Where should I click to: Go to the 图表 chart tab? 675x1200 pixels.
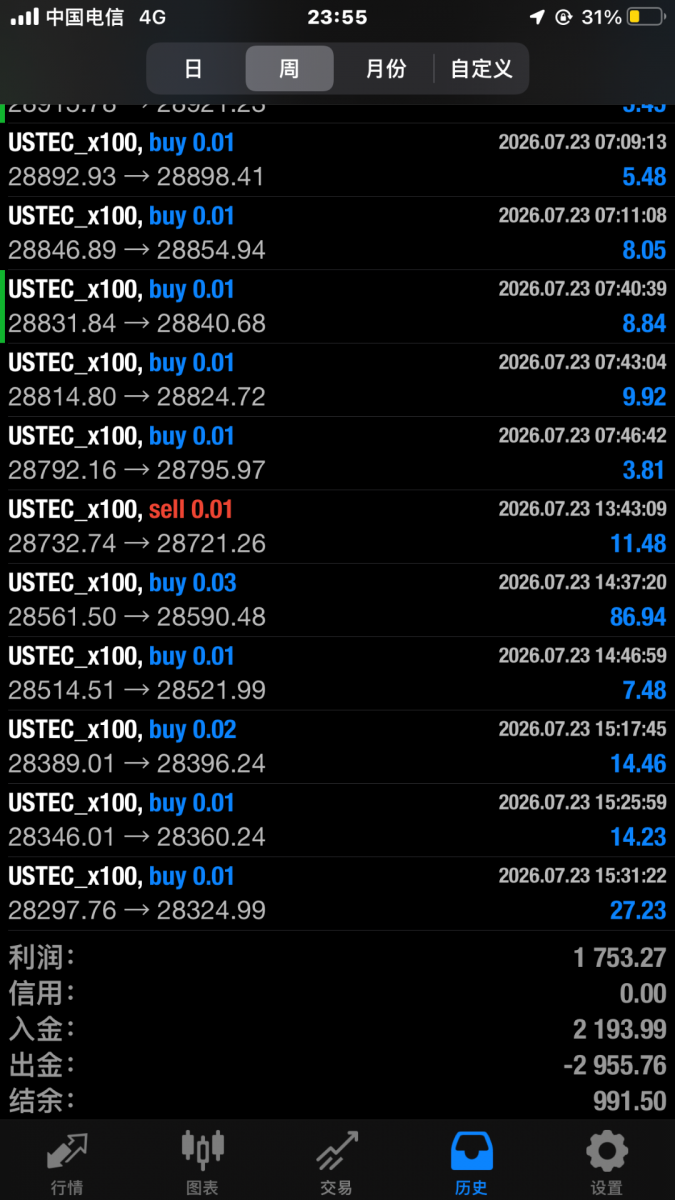click(x=202, y=1161)
